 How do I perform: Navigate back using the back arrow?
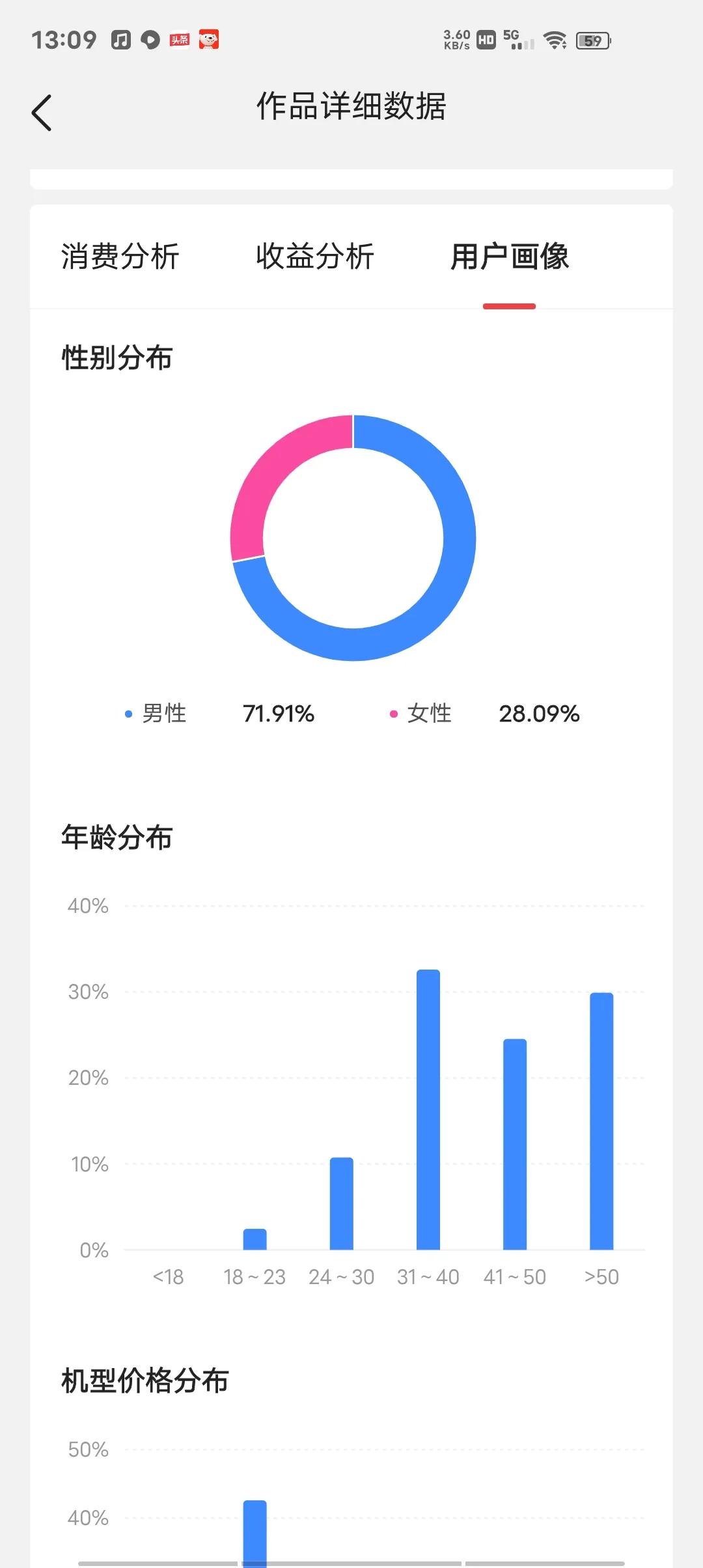41,111
